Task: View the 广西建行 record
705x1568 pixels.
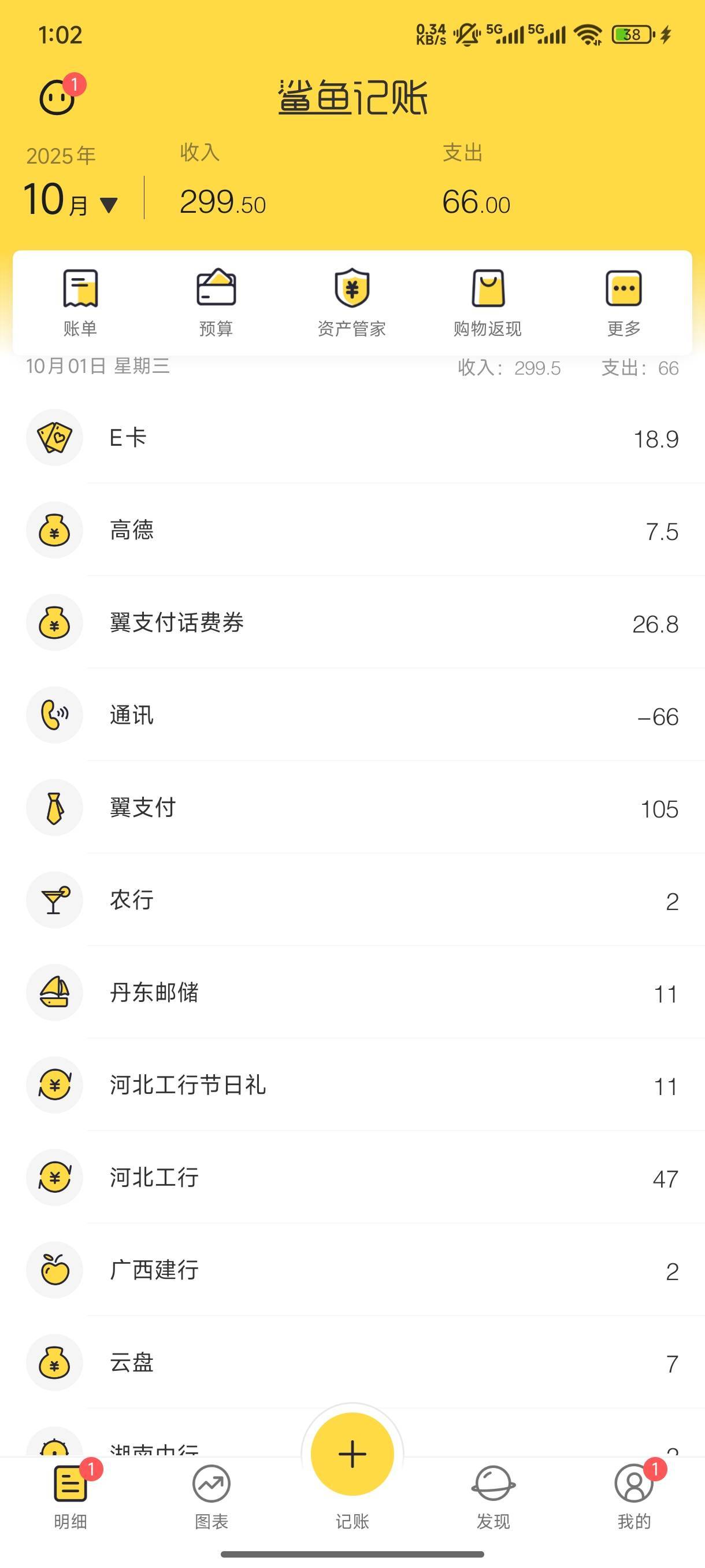Action: click(x=352, y=1271)
